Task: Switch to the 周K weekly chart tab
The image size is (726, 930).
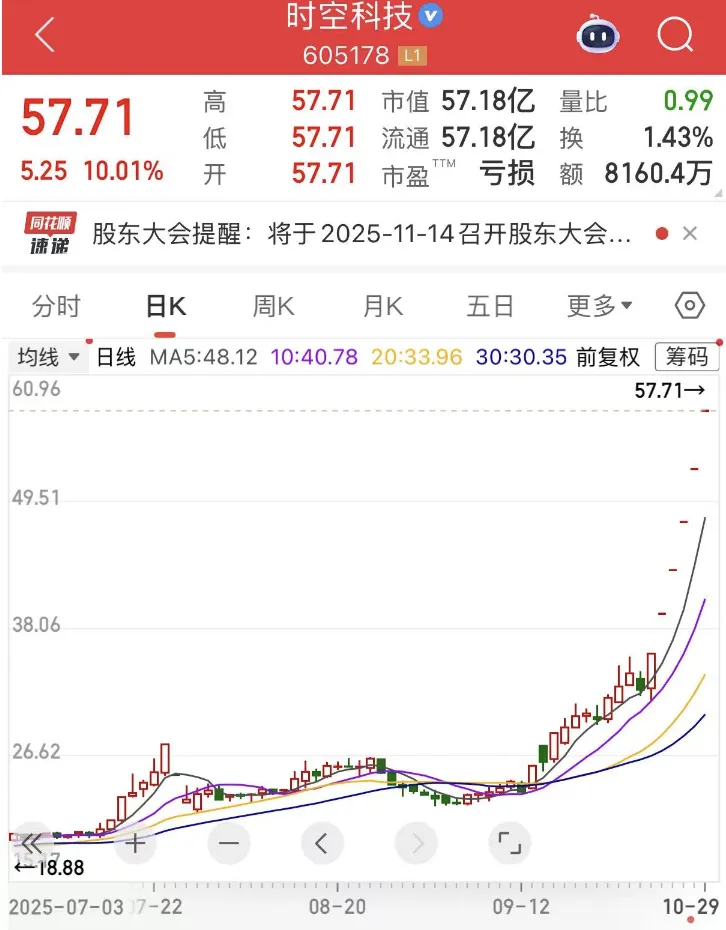Action: pyautogui.click(x=272, y=306)
